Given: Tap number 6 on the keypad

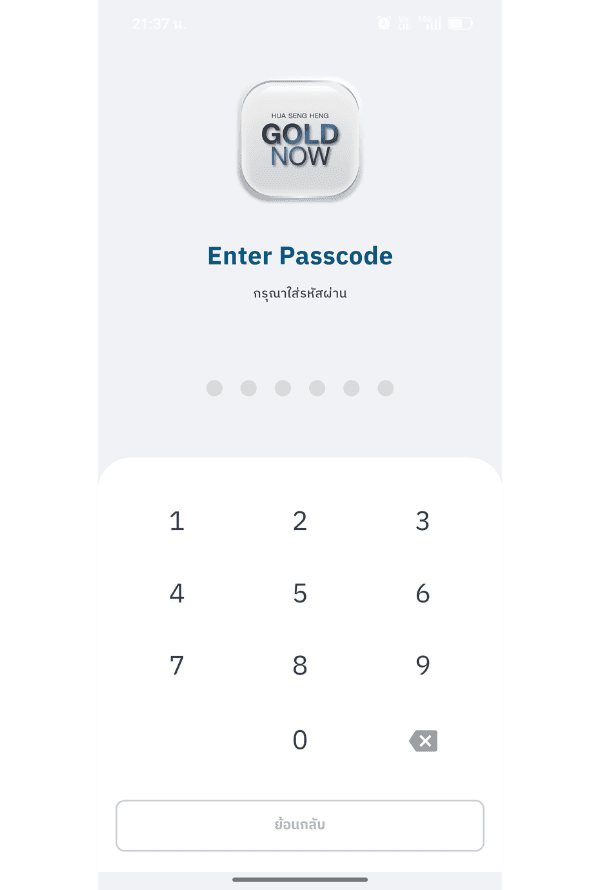Looking at the screenshot, I should (x=422, y=594).
